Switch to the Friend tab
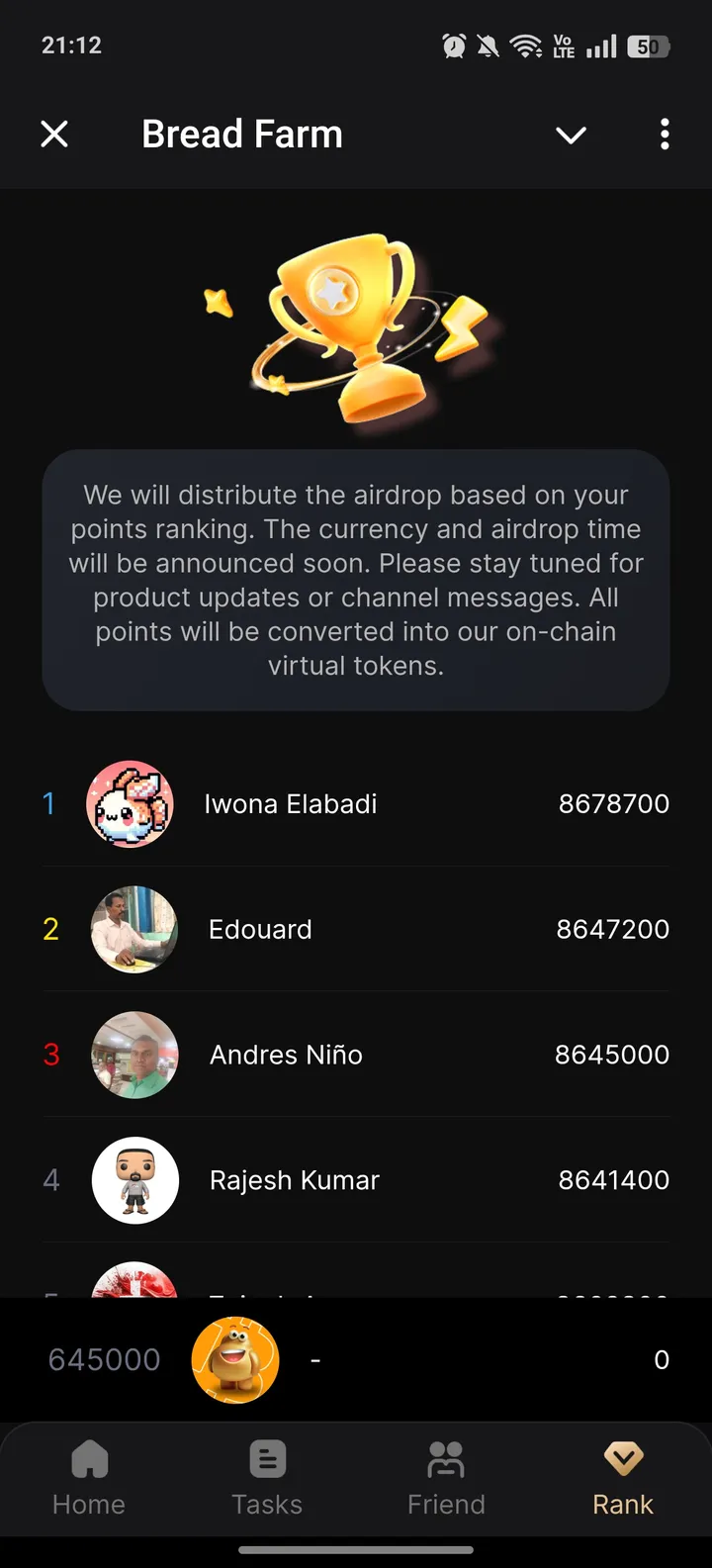The width and height of the screenshot is (712, 1568). (x=446, y=1479)
